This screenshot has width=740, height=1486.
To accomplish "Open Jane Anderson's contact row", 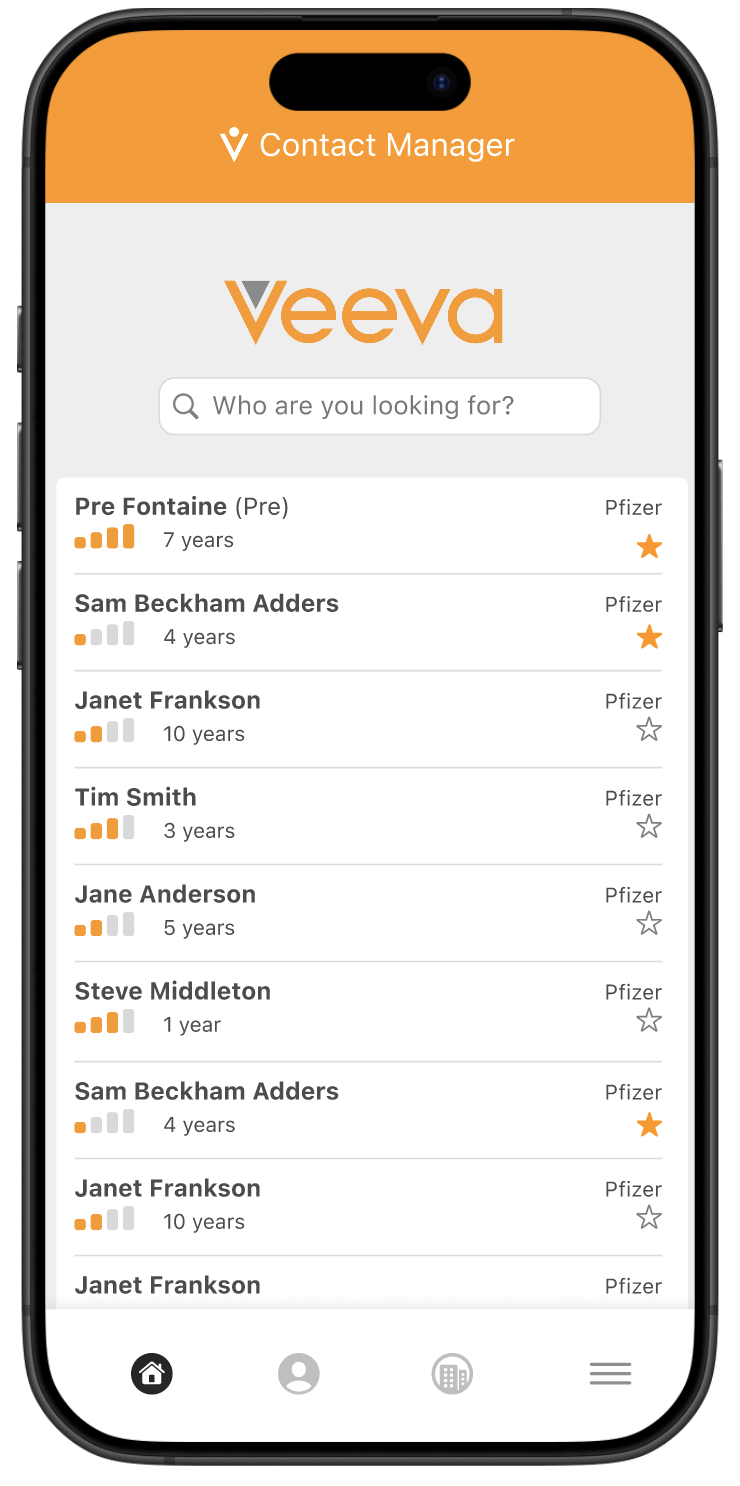I will (368, 913).
